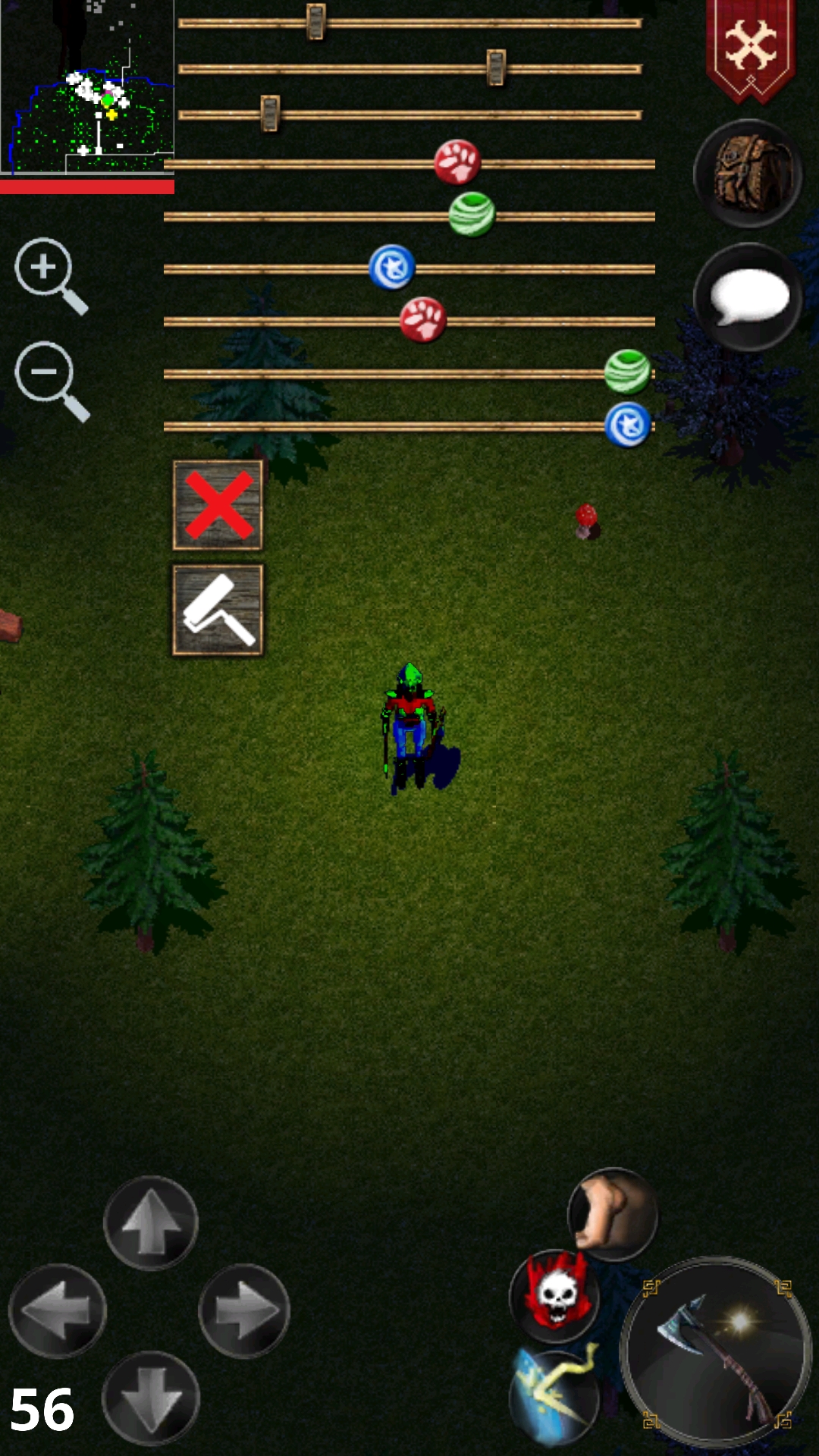Viewport: 819px width, 1456px height.
Task: Open the crossed bones guild banner
Action: point(750,47)
